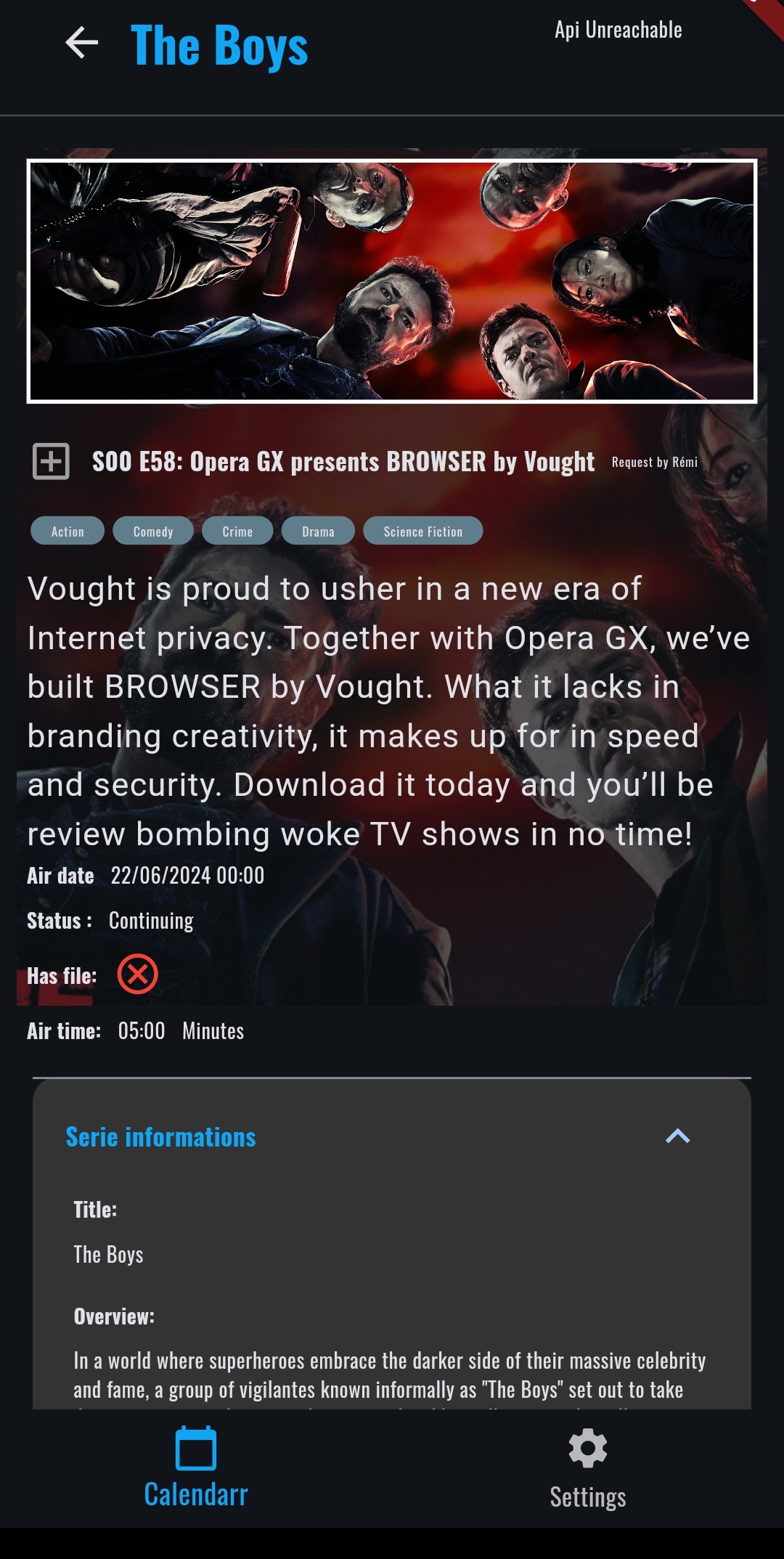Go back using the arrow icon
784x1559 pixels.
click(82, 43)
